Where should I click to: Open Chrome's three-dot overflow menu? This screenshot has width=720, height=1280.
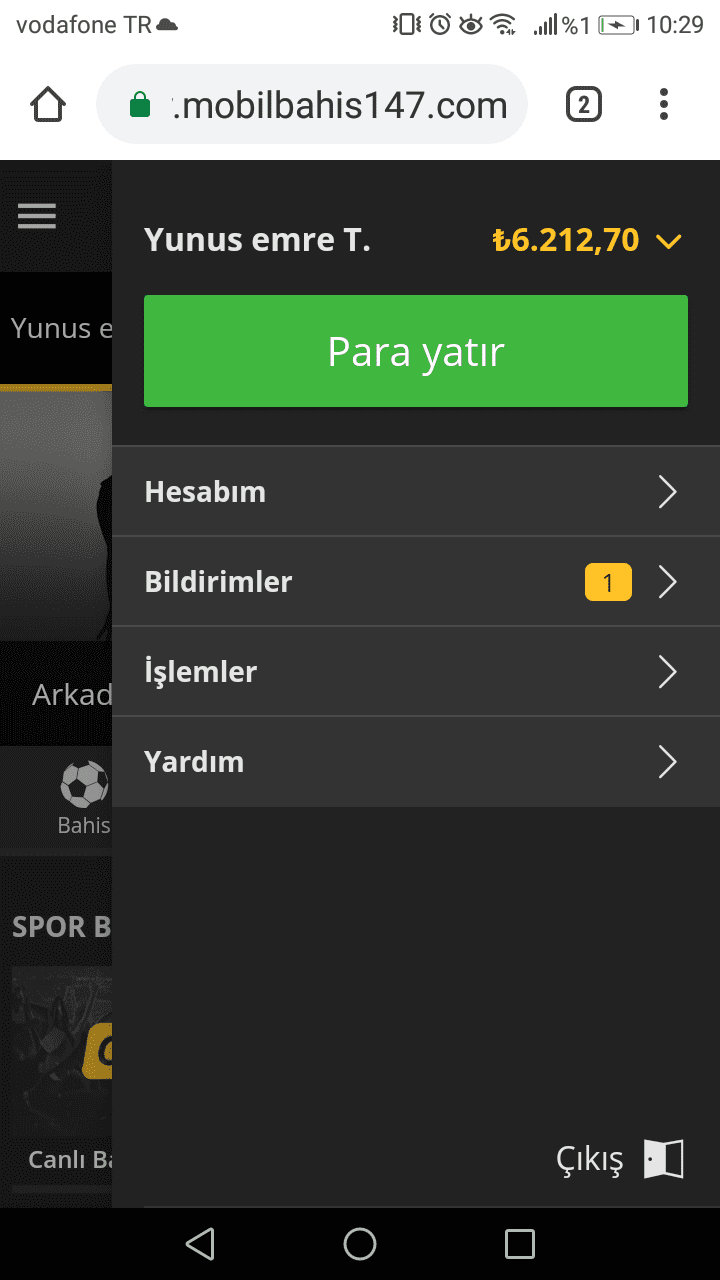point(664,104)
